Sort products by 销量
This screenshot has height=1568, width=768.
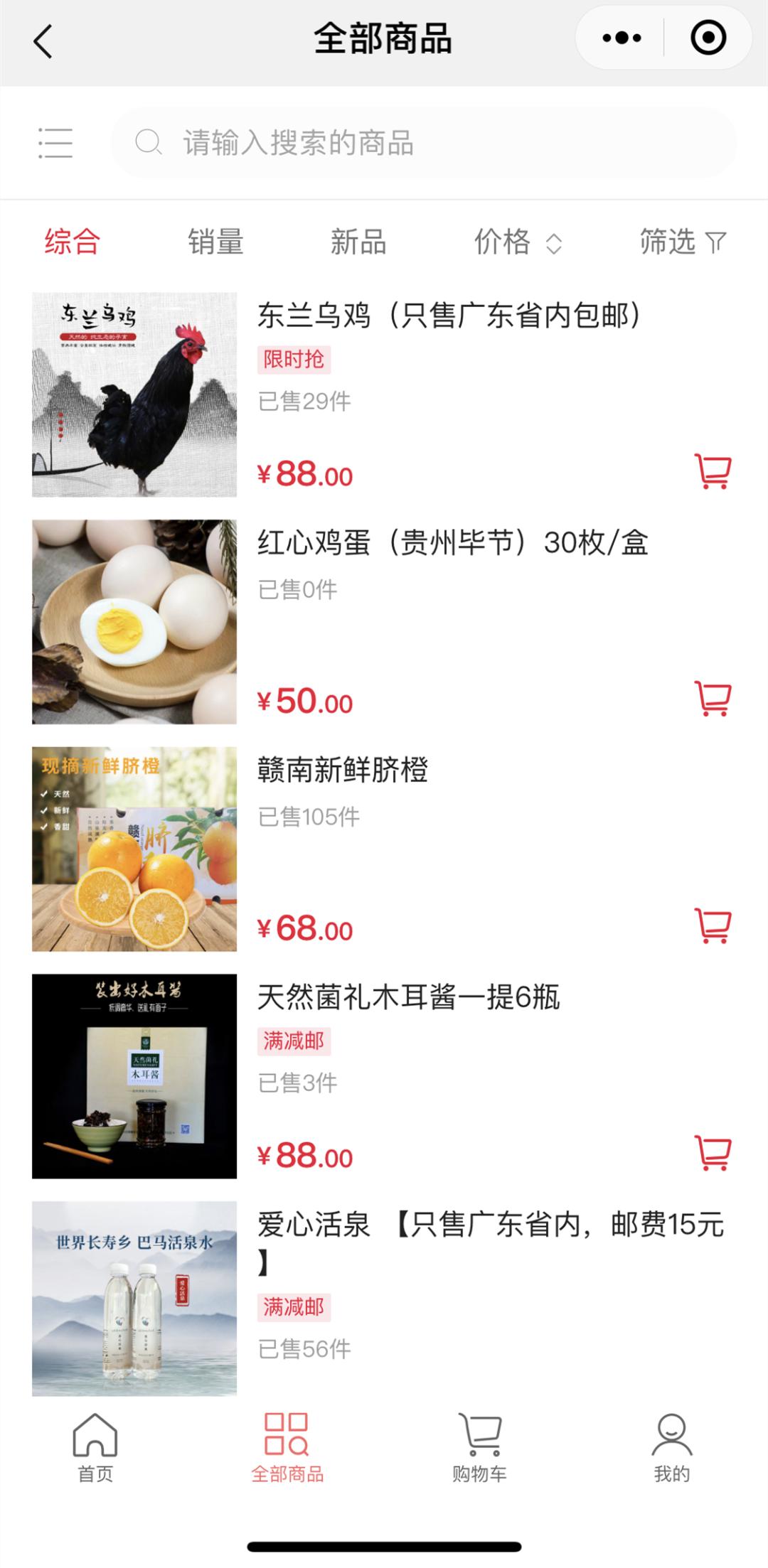215,242
